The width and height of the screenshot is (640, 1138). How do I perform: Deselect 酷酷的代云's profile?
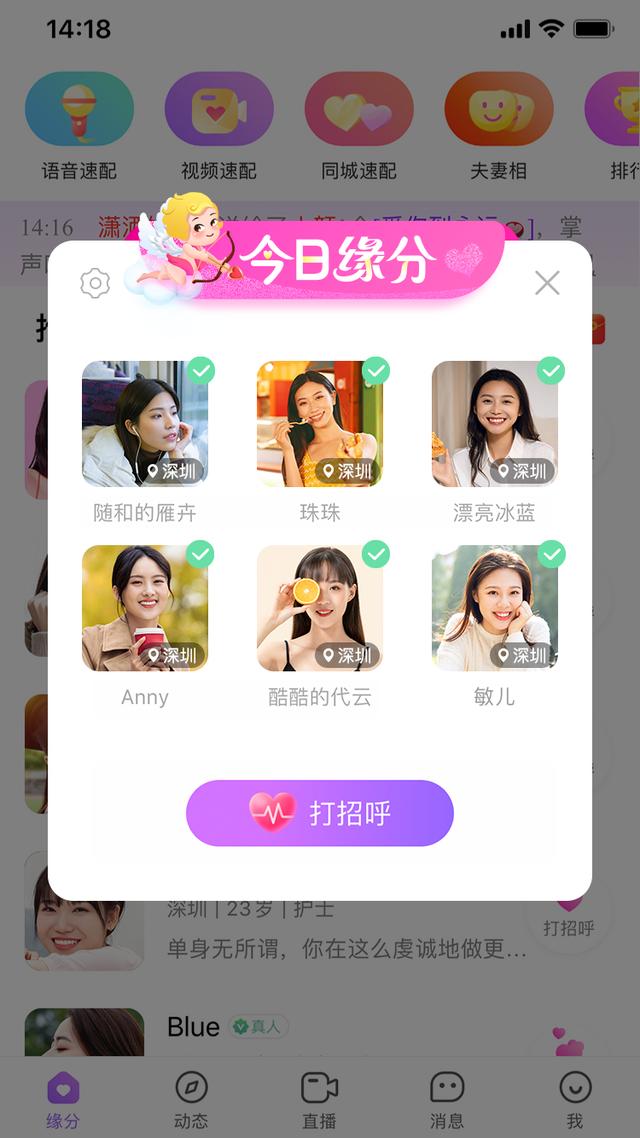[x=376, y=555]
